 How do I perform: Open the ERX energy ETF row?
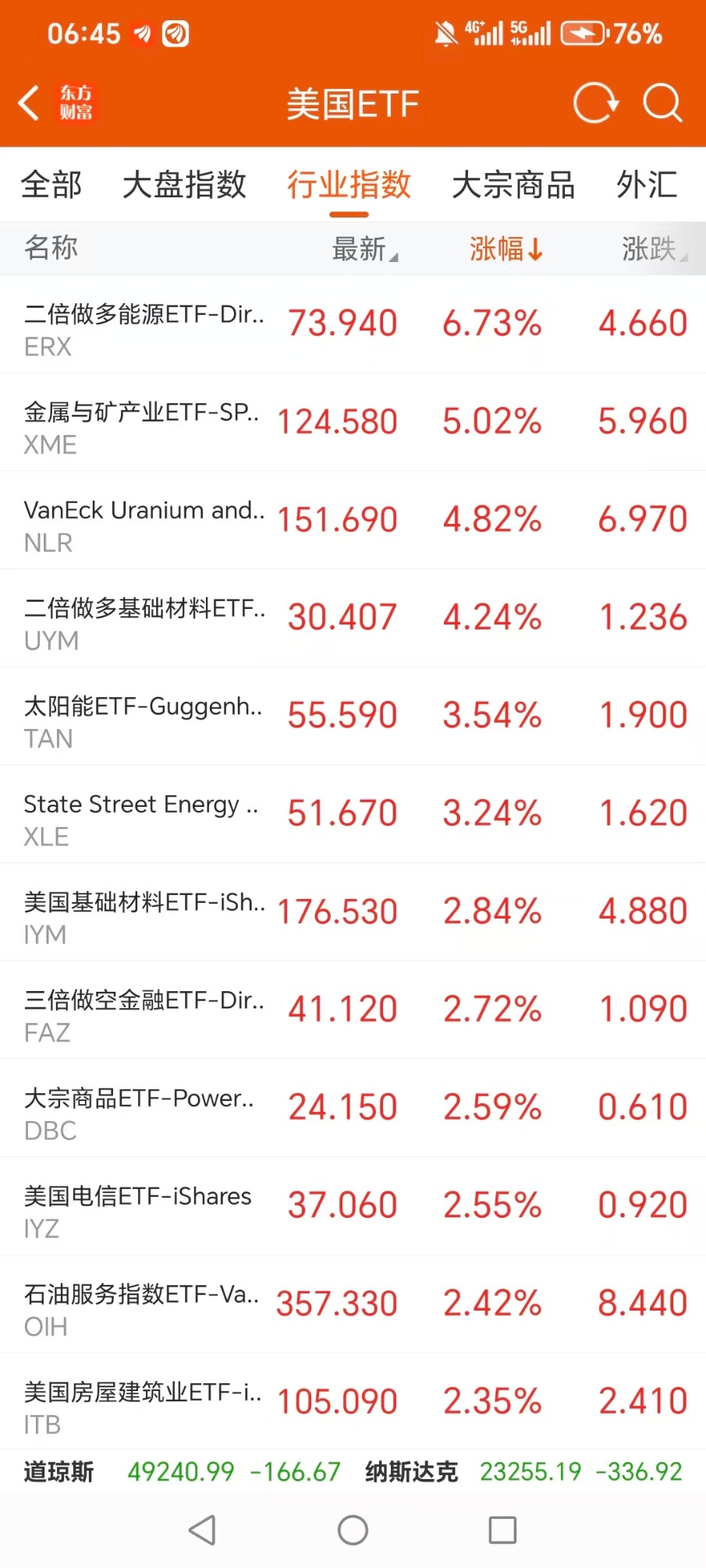click(353, 324)
